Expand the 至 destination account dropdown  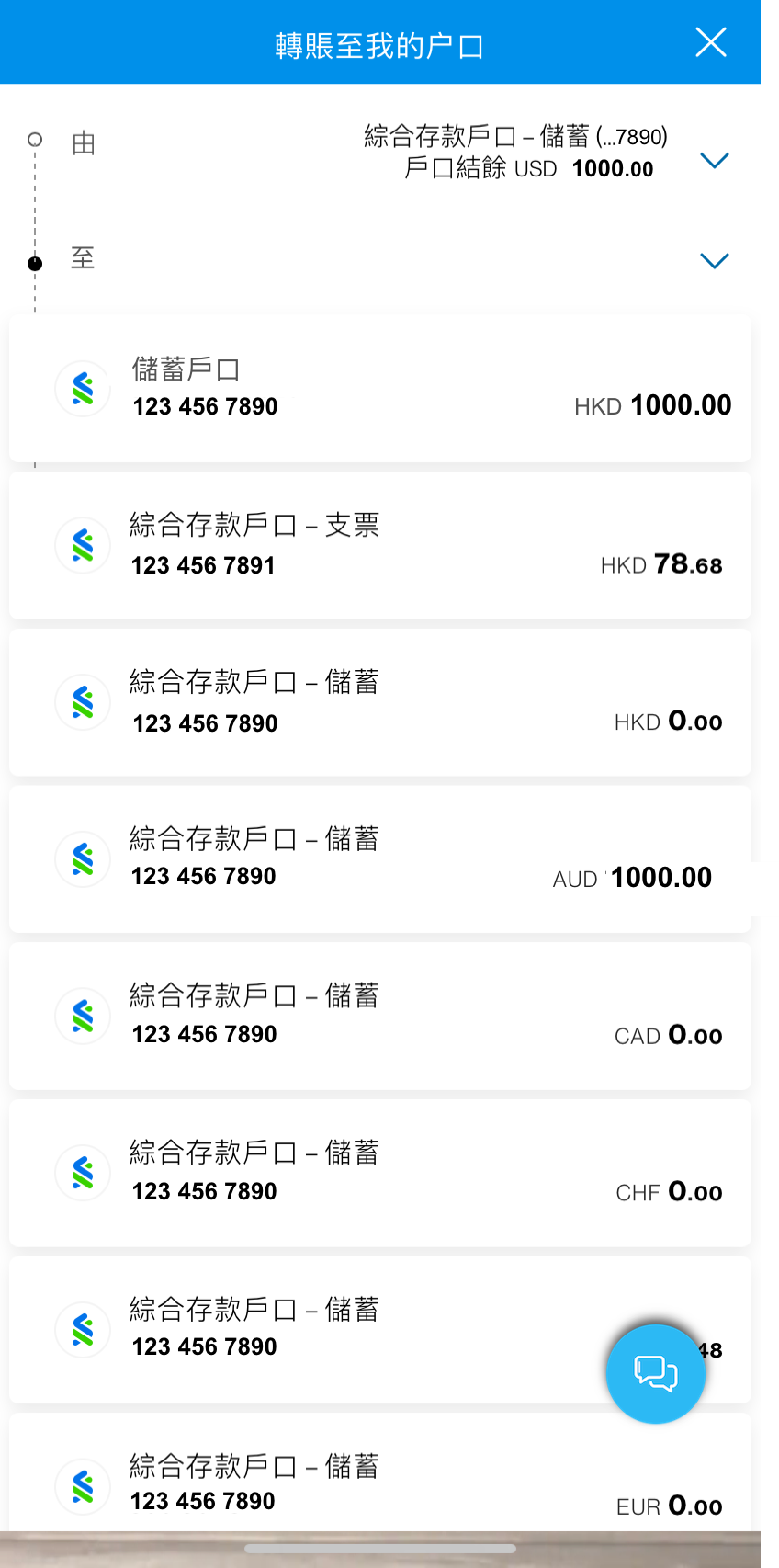pos(715,260)
